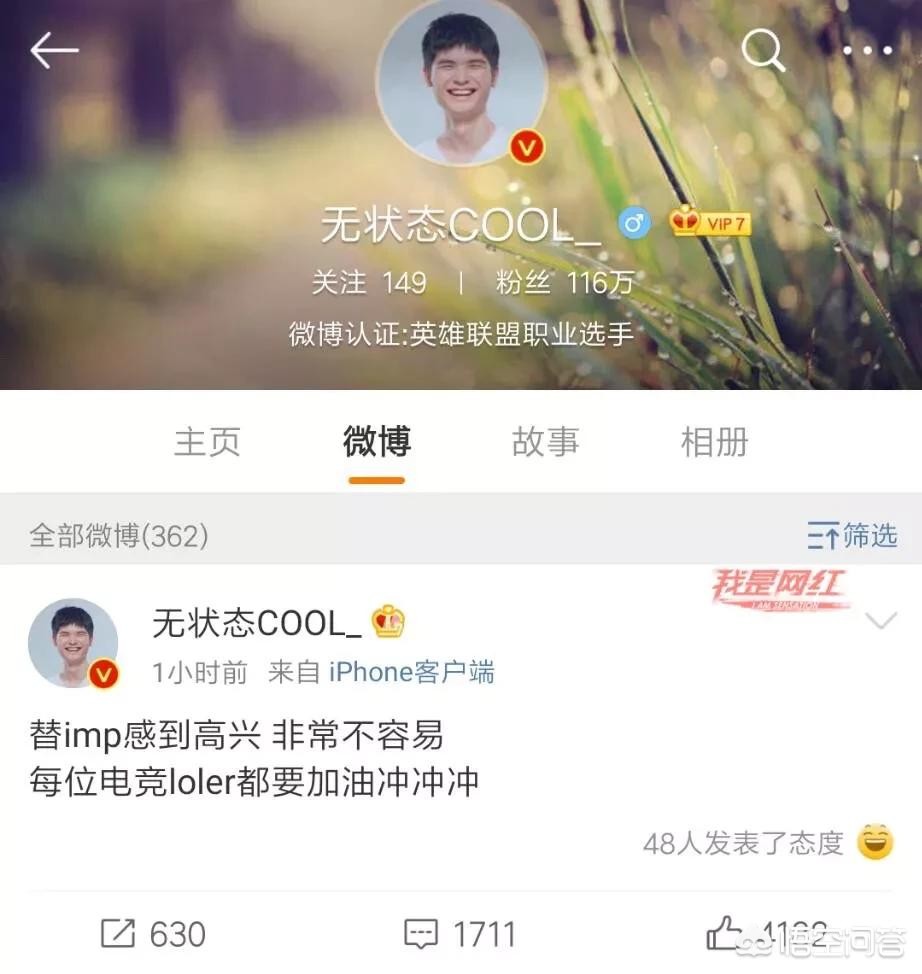Repost the post with 630 shares
Viewport: 922px width, 974px height.
click(153, 934)
